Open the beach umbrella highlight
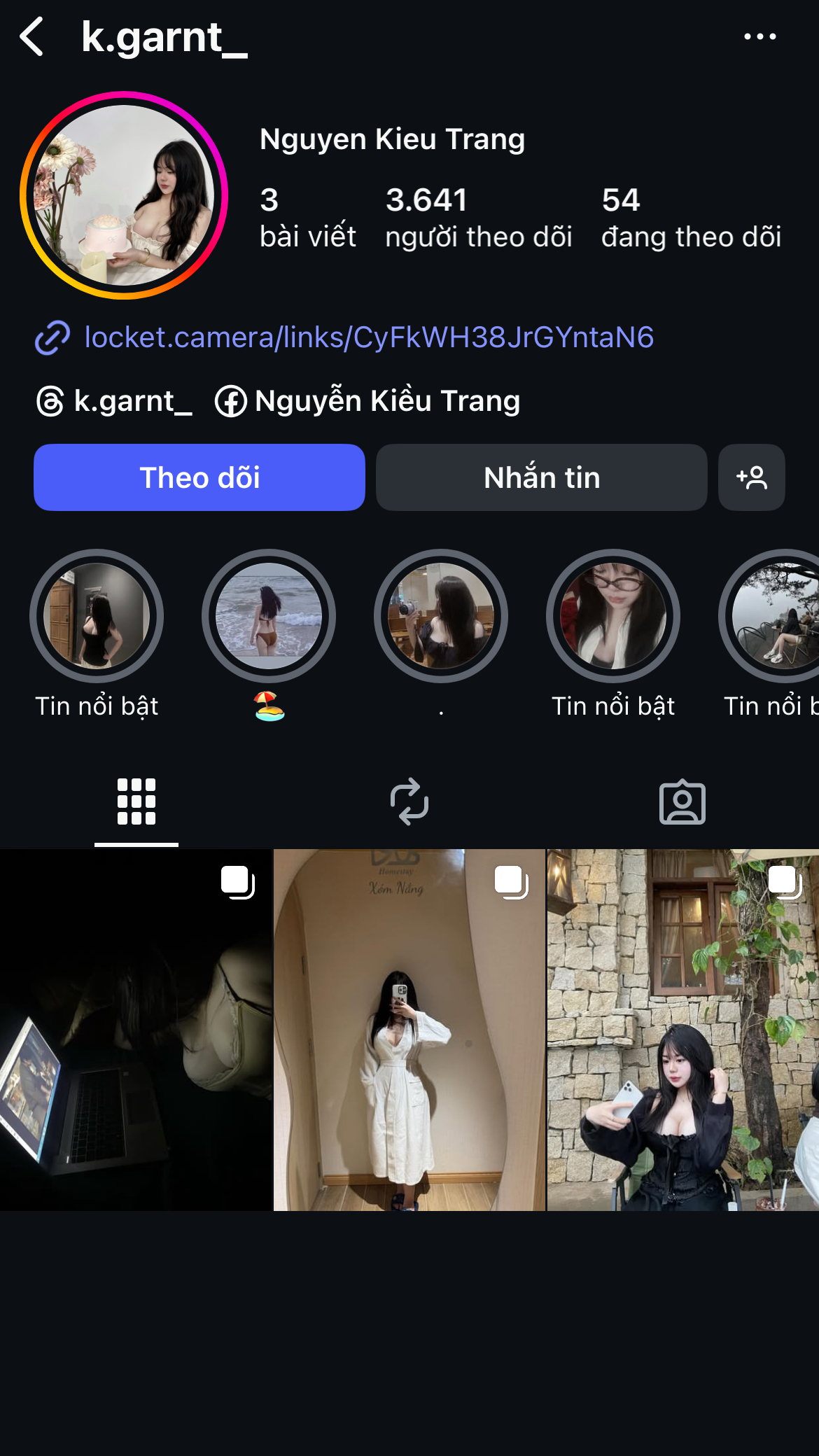The height and width of the screenshot is (1456, 819). tap(269, 616)
